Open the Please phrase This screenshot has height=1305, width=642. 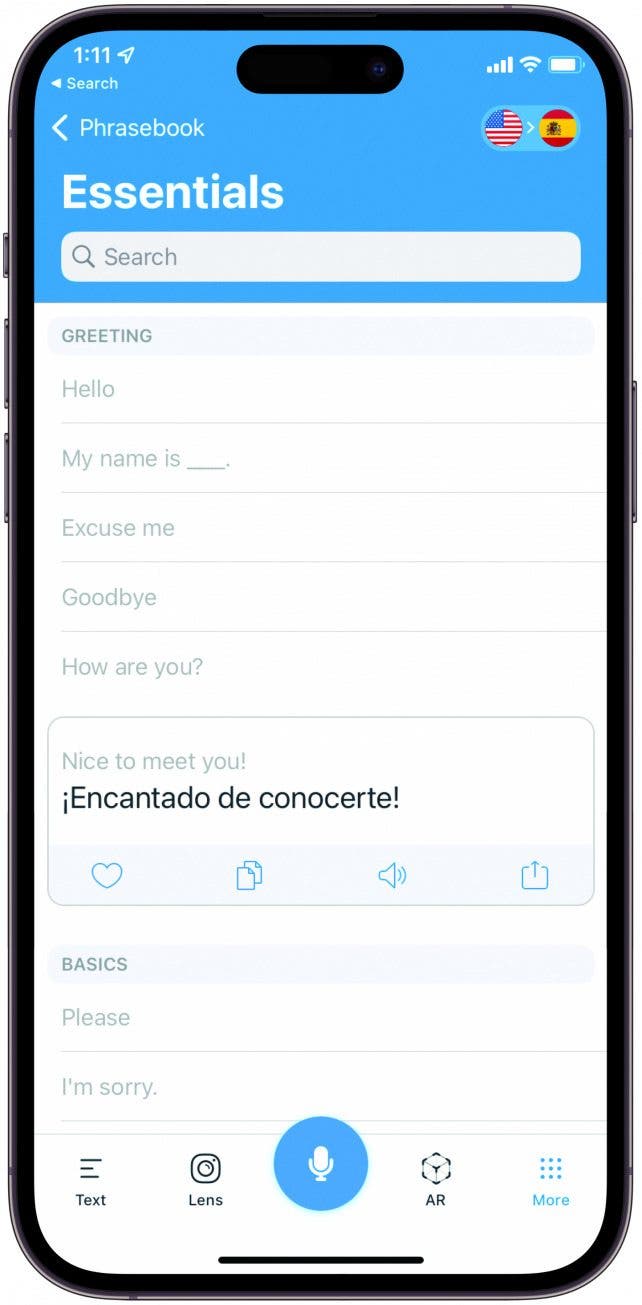[333, 1018]
